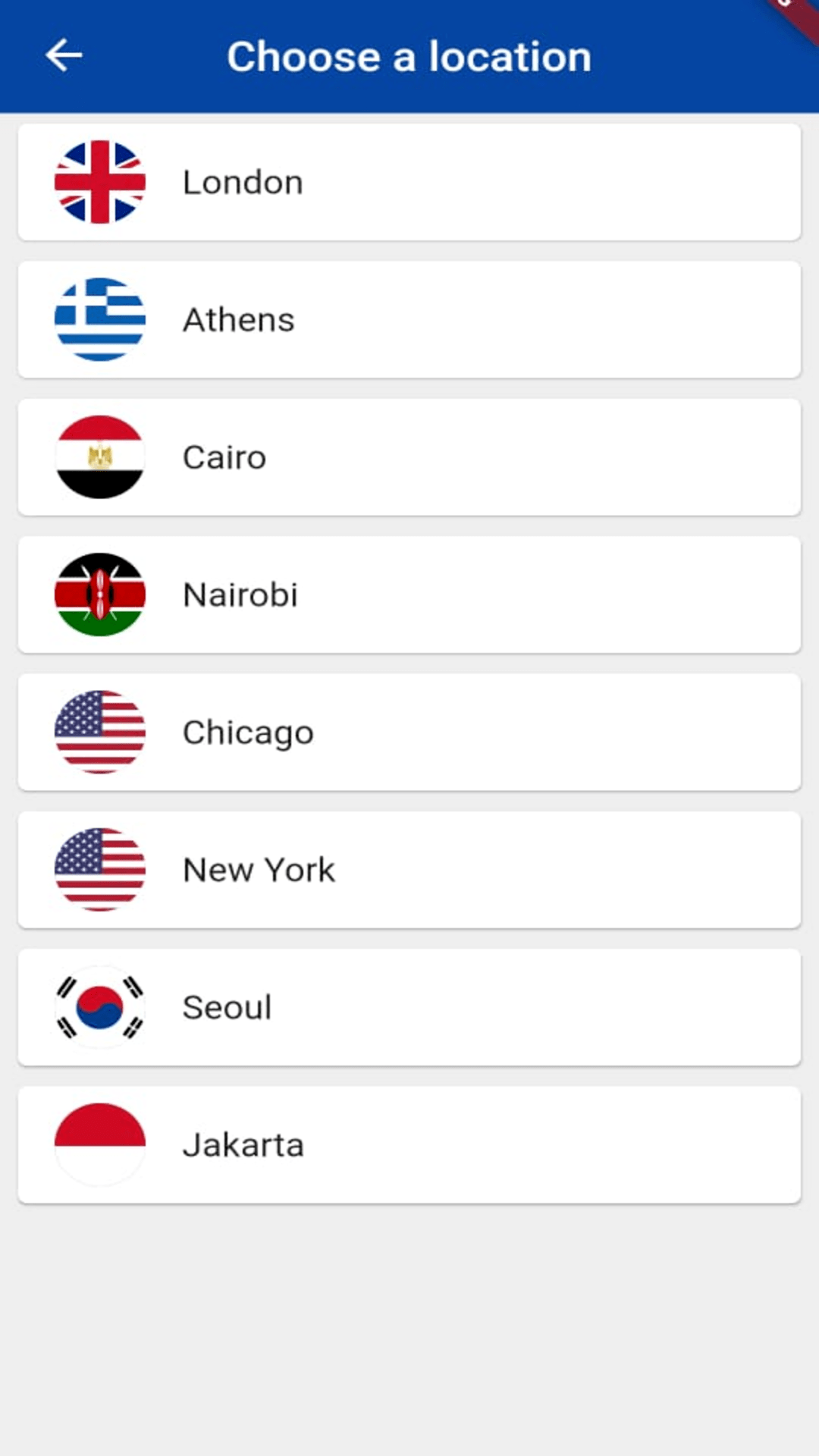Screen dimensions: 819x1456
Task: Pick Cairo as the location
Action: point(409,457)
